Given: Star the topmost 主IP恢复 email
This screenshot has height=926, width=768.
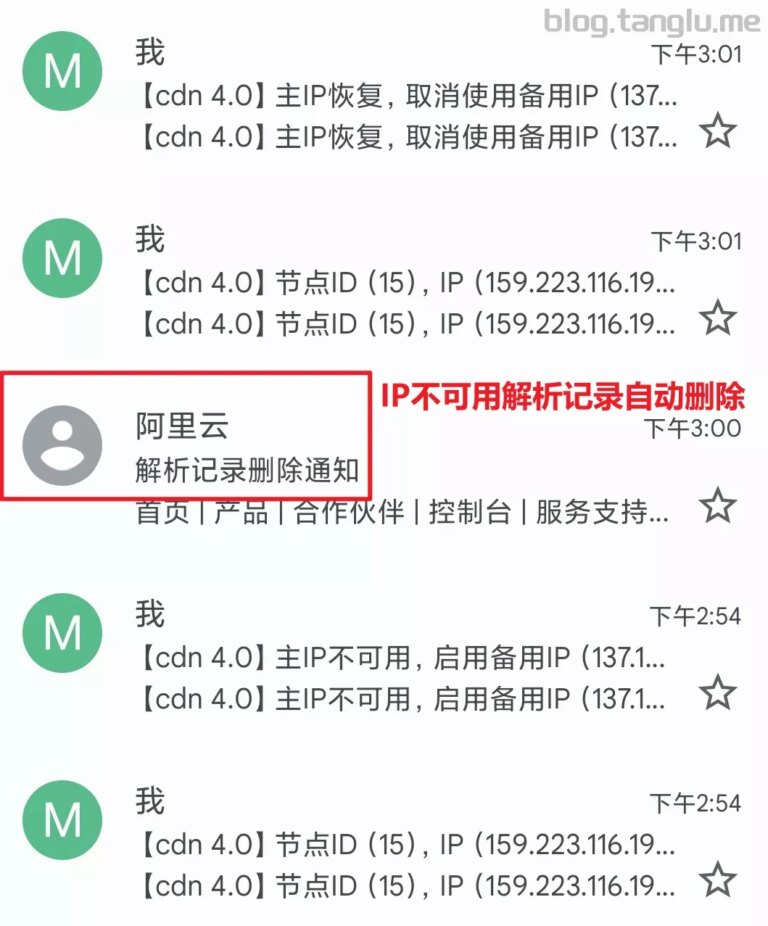Looking at the screenshot, I should click(718, 128).
